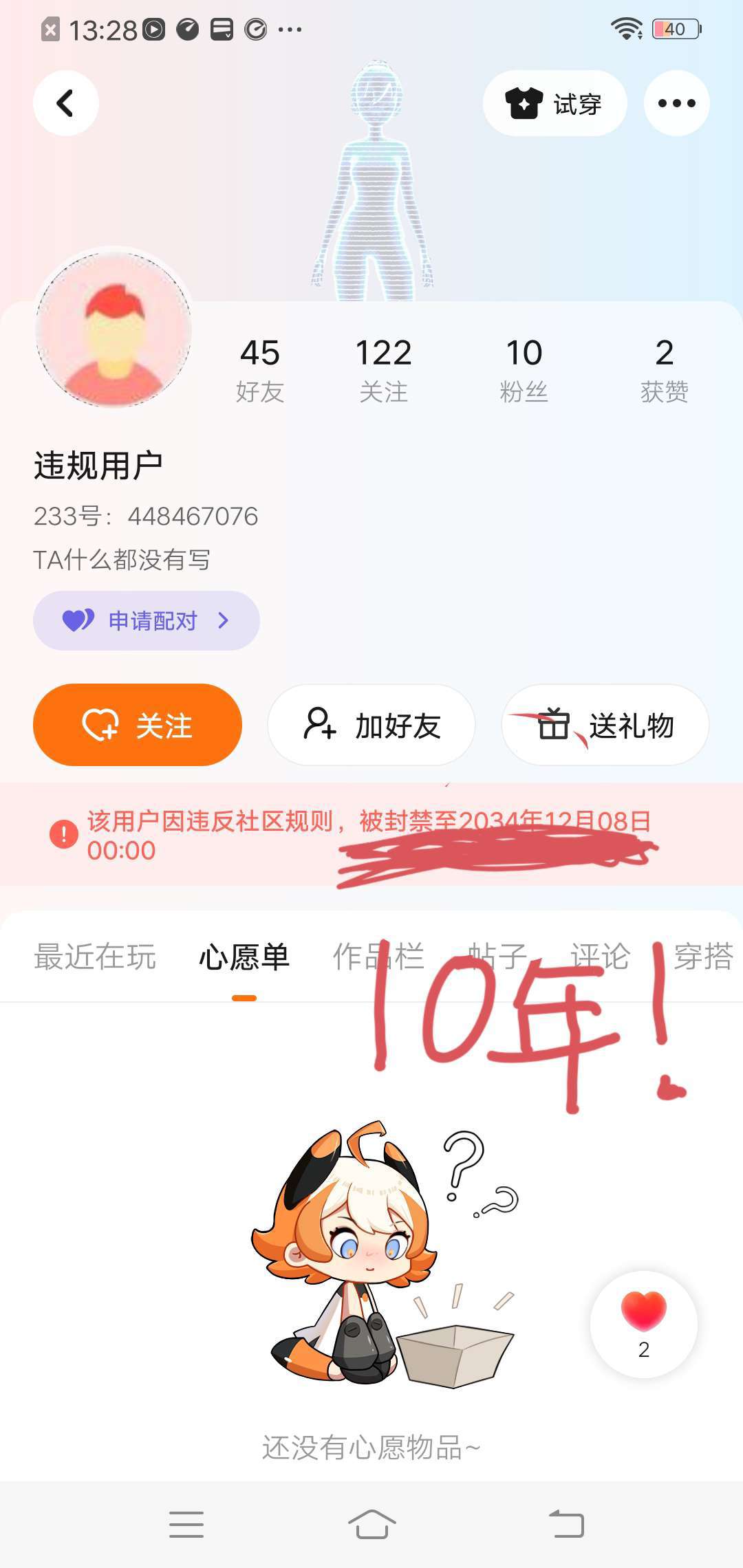Screen dimensions: 743x1568
Task: Tap the 试穿 try-on button
Action: coord(554,103)
